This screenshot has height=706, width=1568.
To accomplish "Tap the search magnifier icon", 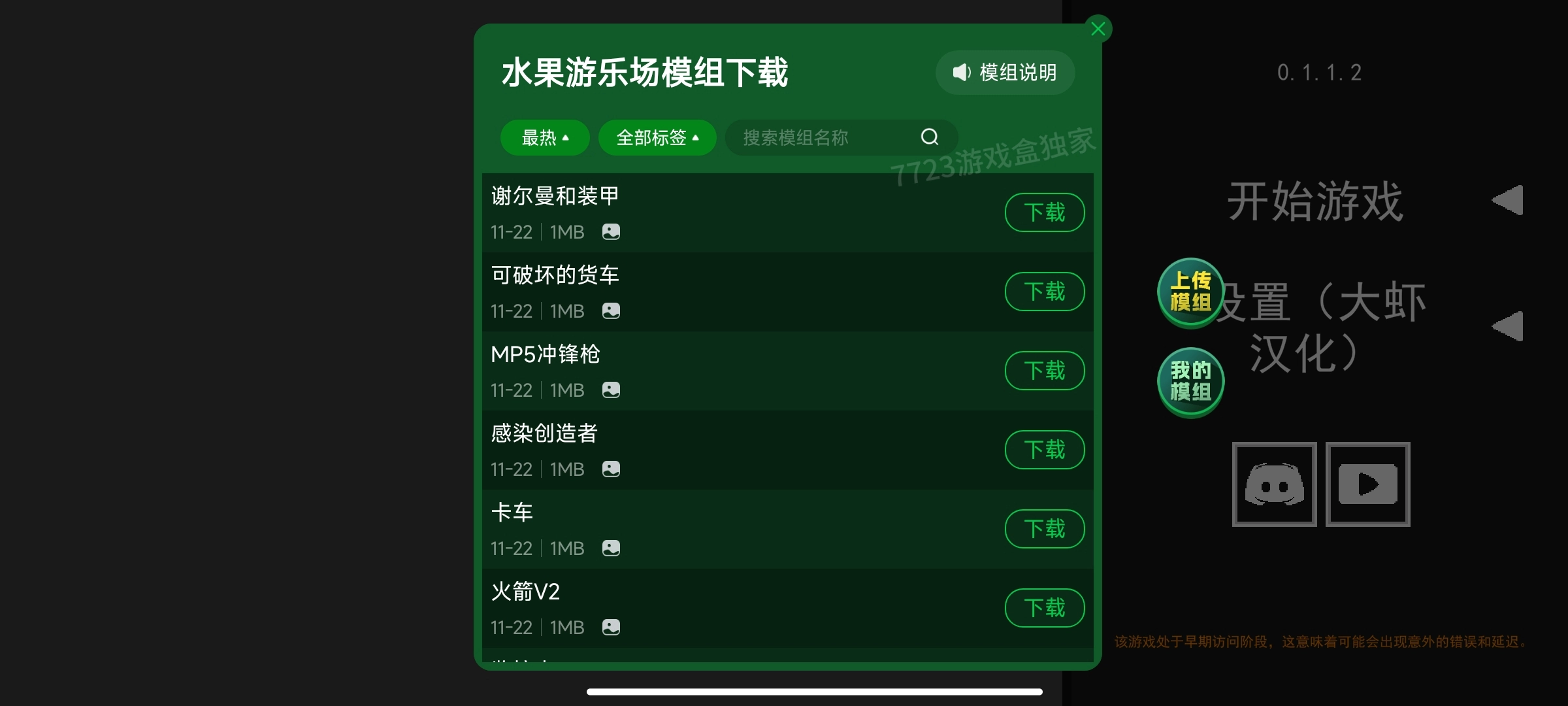I will click(929, 137).
